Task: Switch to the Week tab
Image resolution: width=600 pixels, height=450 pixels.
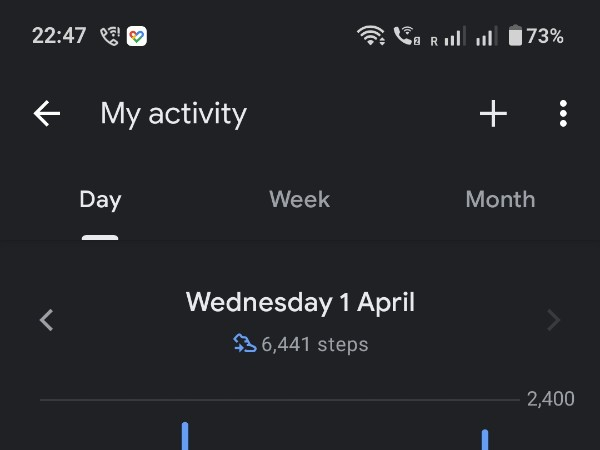Action: pyautogui.click(x=299, y=200)
